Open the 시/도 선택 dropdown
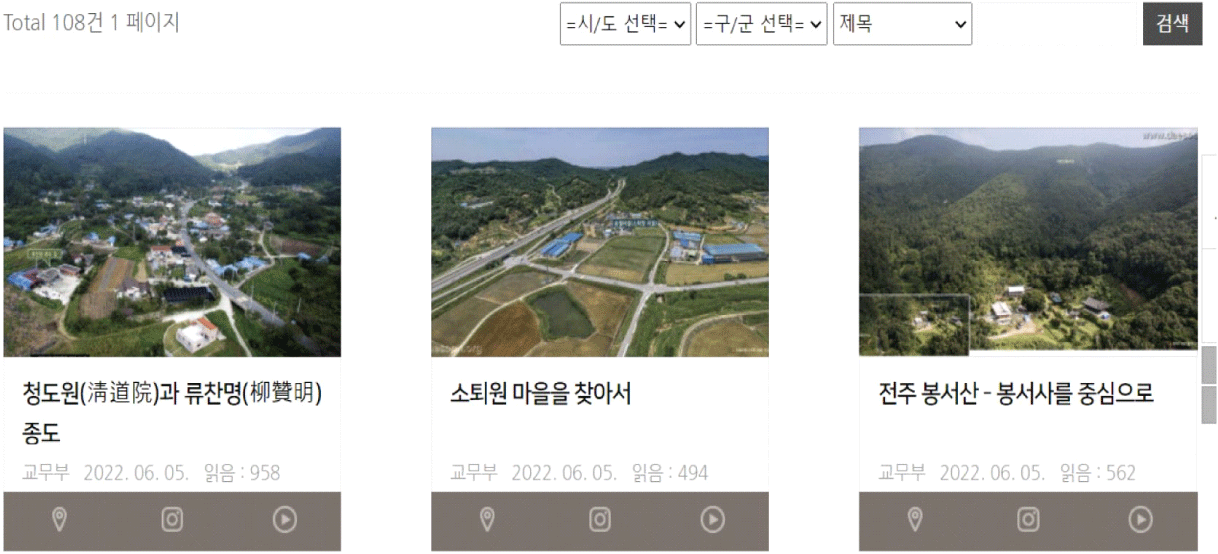1218x554 pixels. coord(625,24)
